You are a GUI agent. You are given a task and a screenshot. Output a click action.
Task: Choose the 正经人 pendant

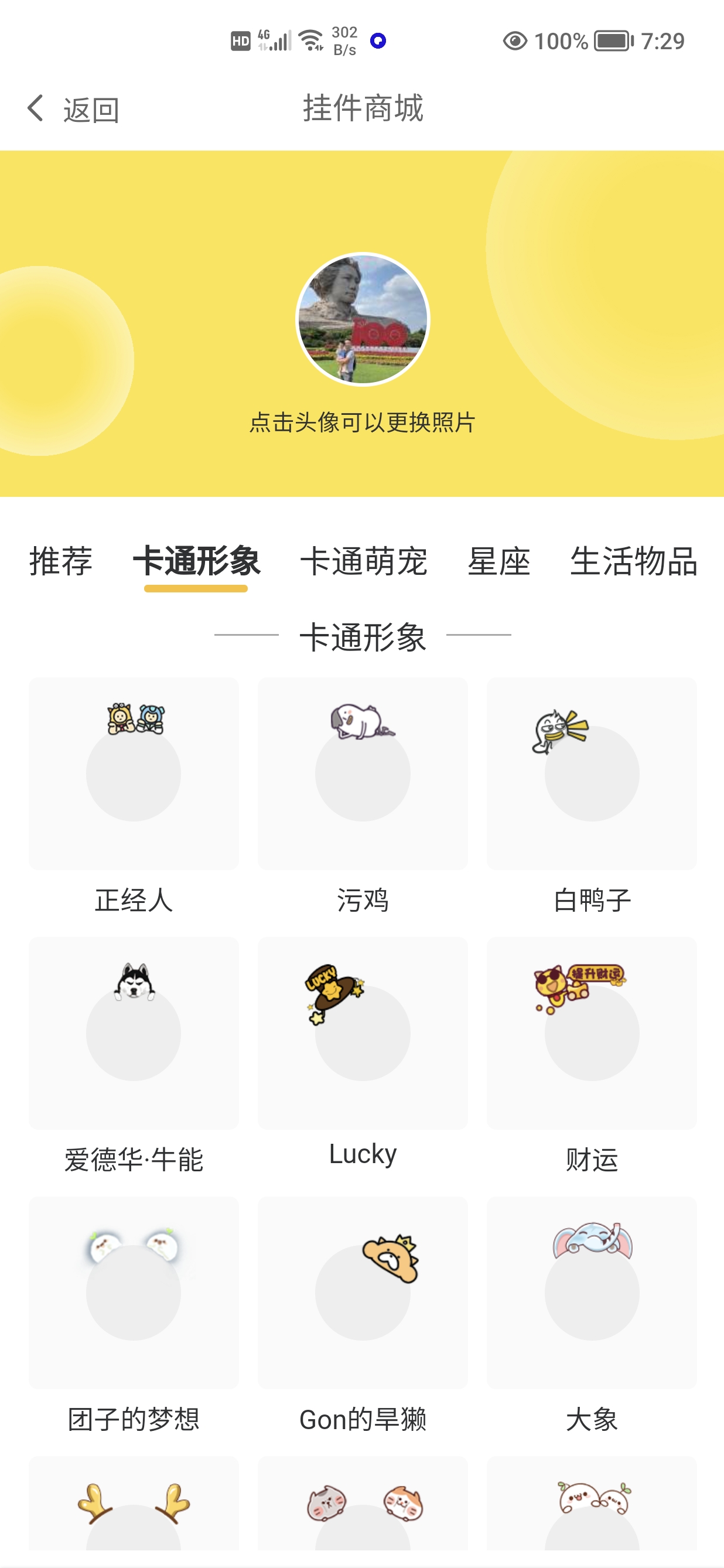pyautogui.click(x=133, y=773)
